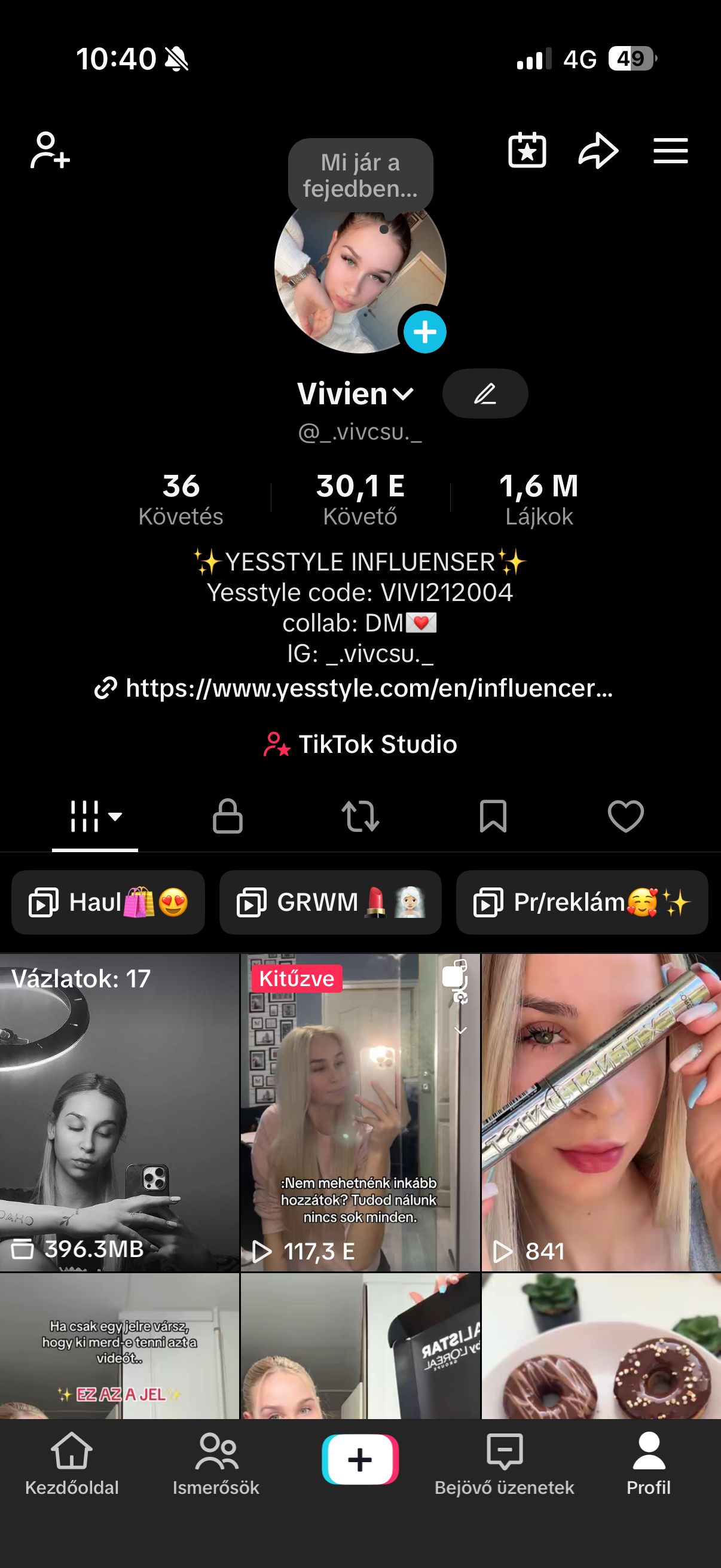
Task: Switch to the reposts tab
Action: (360, 816)
